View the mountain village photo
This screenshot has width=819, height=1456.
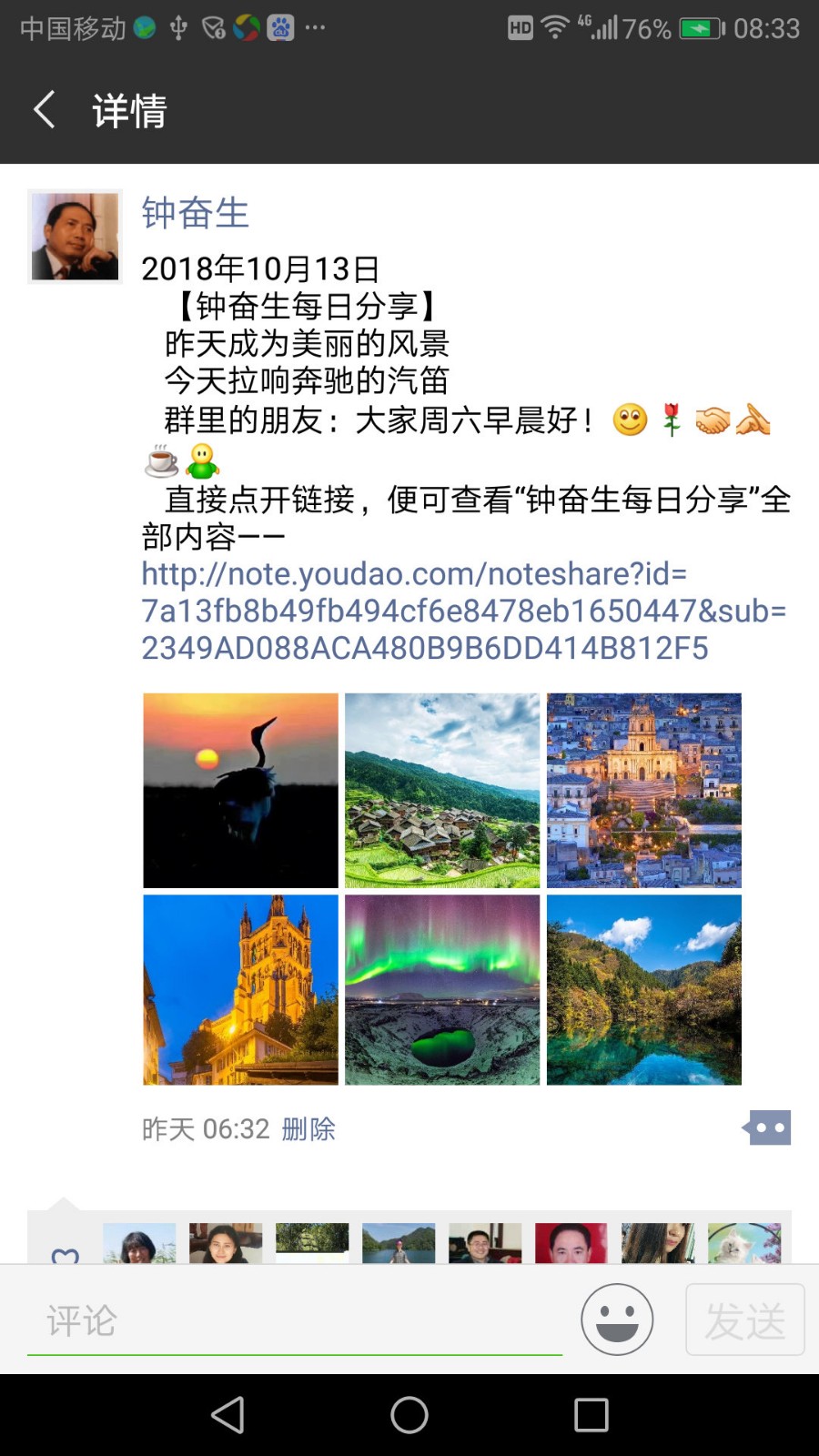point(442,790)
